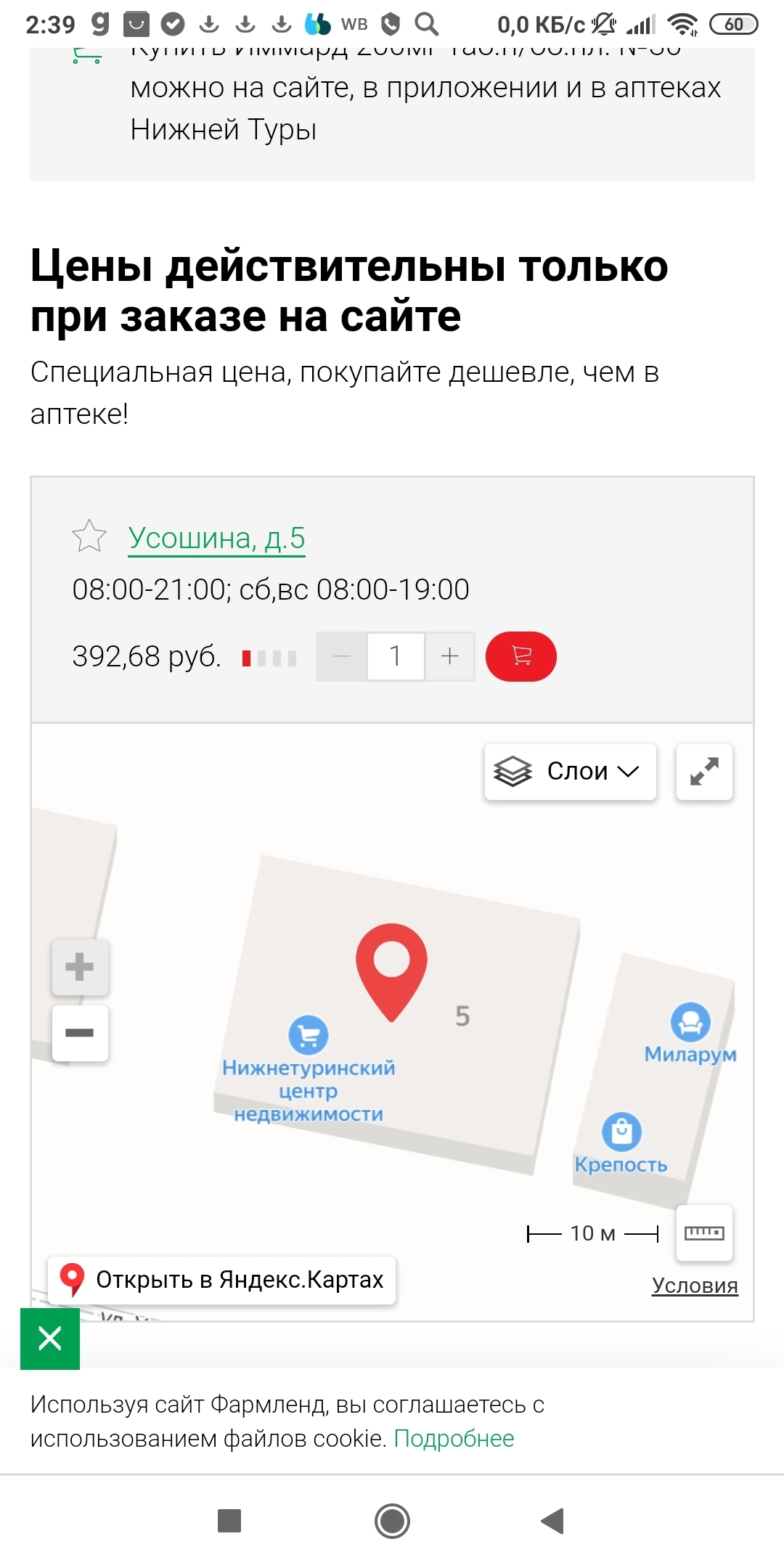Image resolution: width=784 pixels, height=1568 pixels.
Task: Zoom in on the map
Action: (x=80, y=967)
